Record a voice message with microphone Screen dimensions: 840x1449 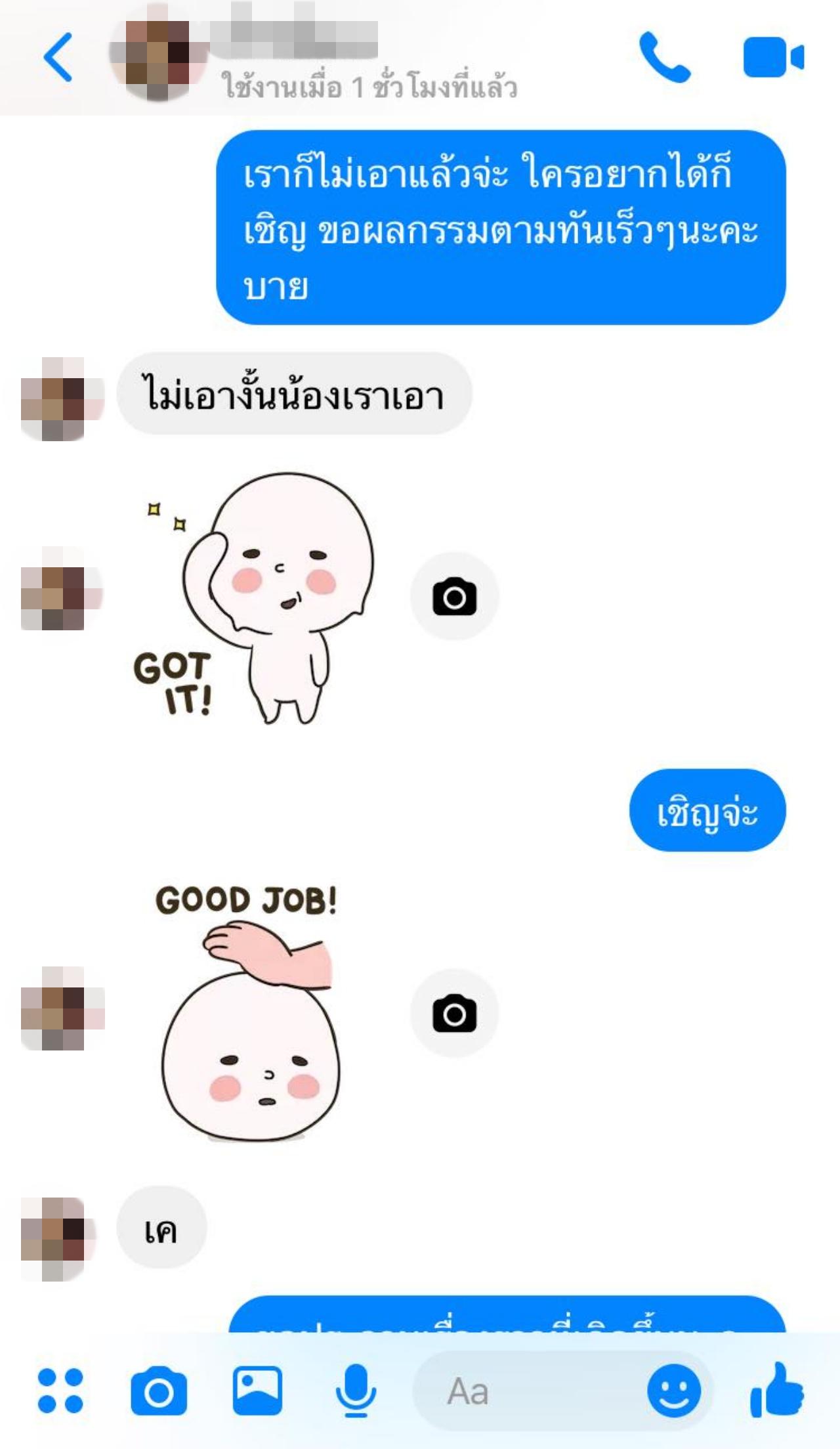356,1390
